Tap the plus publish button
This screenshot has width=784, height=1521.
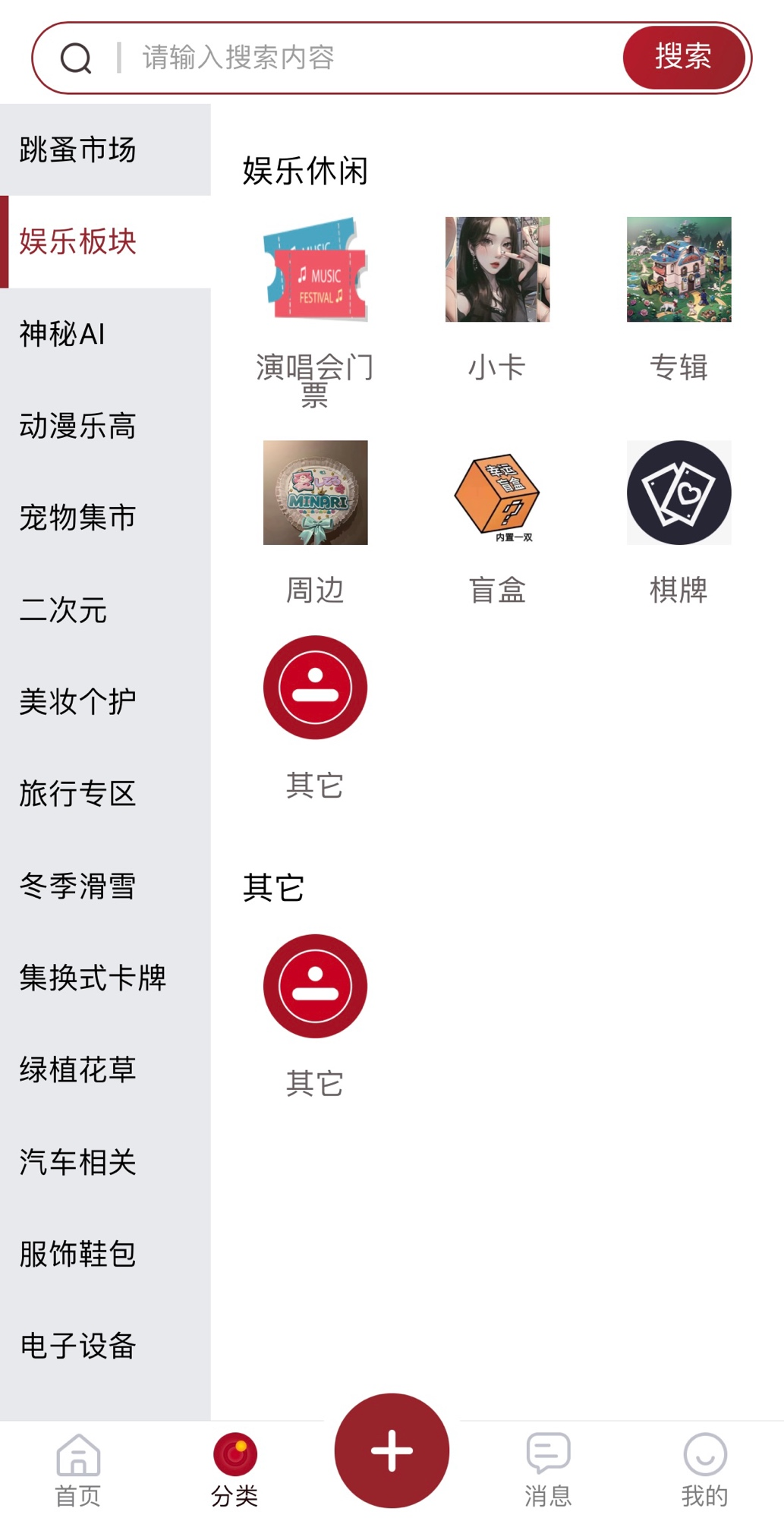click(392, 1450)
